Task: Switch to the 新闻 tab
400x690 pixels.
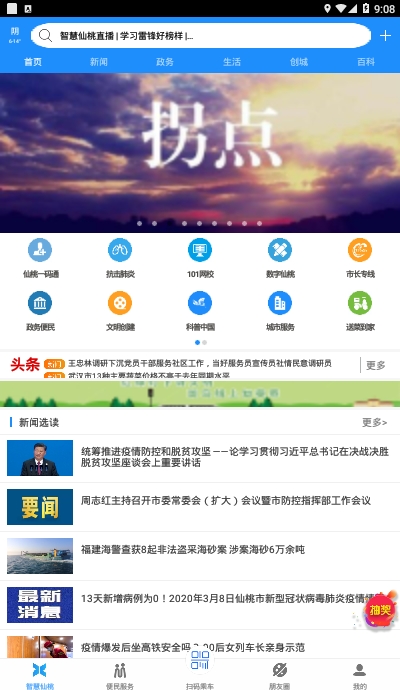Action: pos(99,62)
